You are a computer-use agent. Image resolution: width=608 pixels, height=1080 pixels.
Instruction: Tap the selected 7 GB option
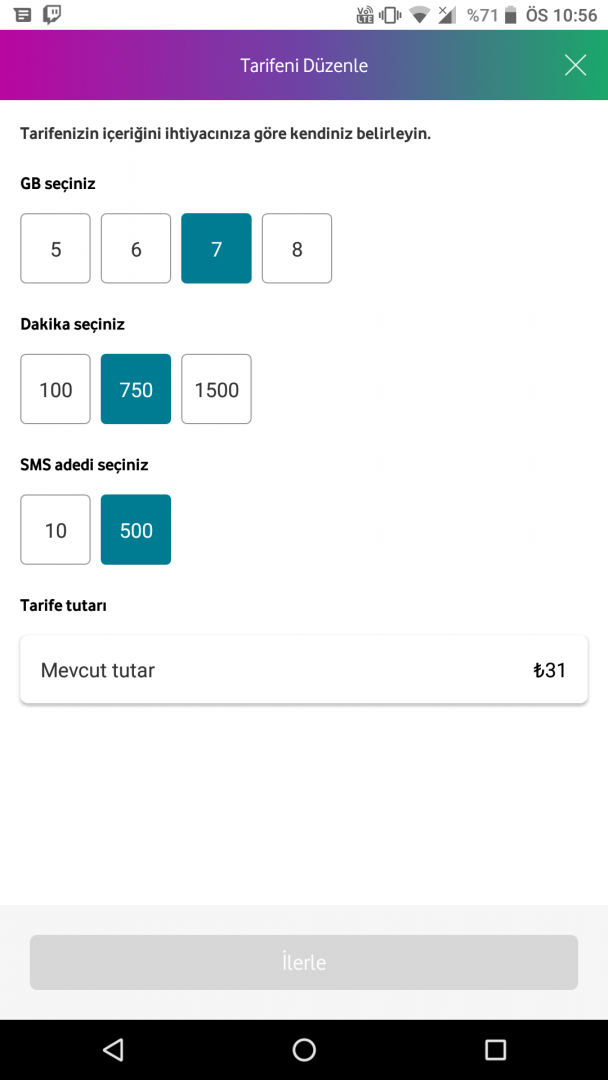(216, 249)
